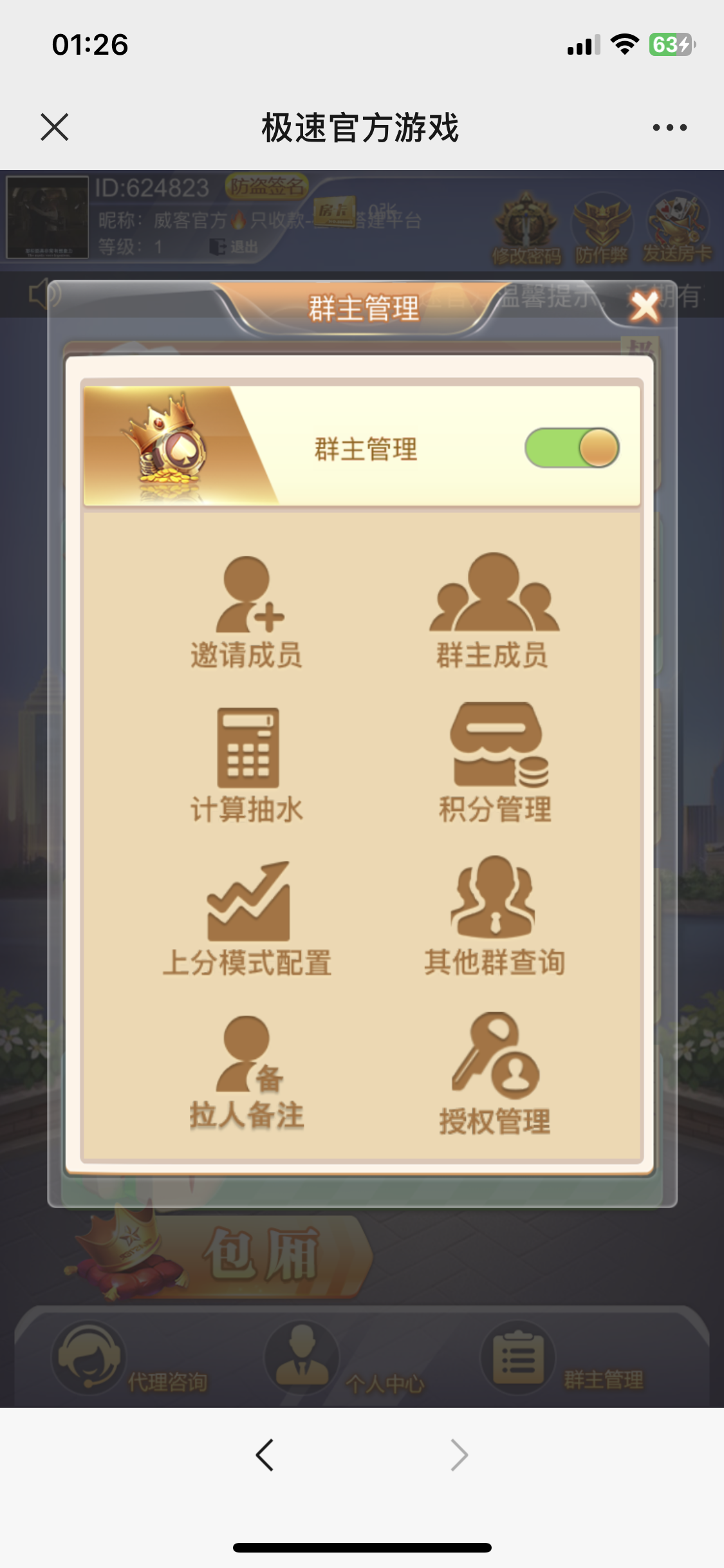Go back in the browser
Viewport: 724px width, 1568px height.
[265, 1455]
